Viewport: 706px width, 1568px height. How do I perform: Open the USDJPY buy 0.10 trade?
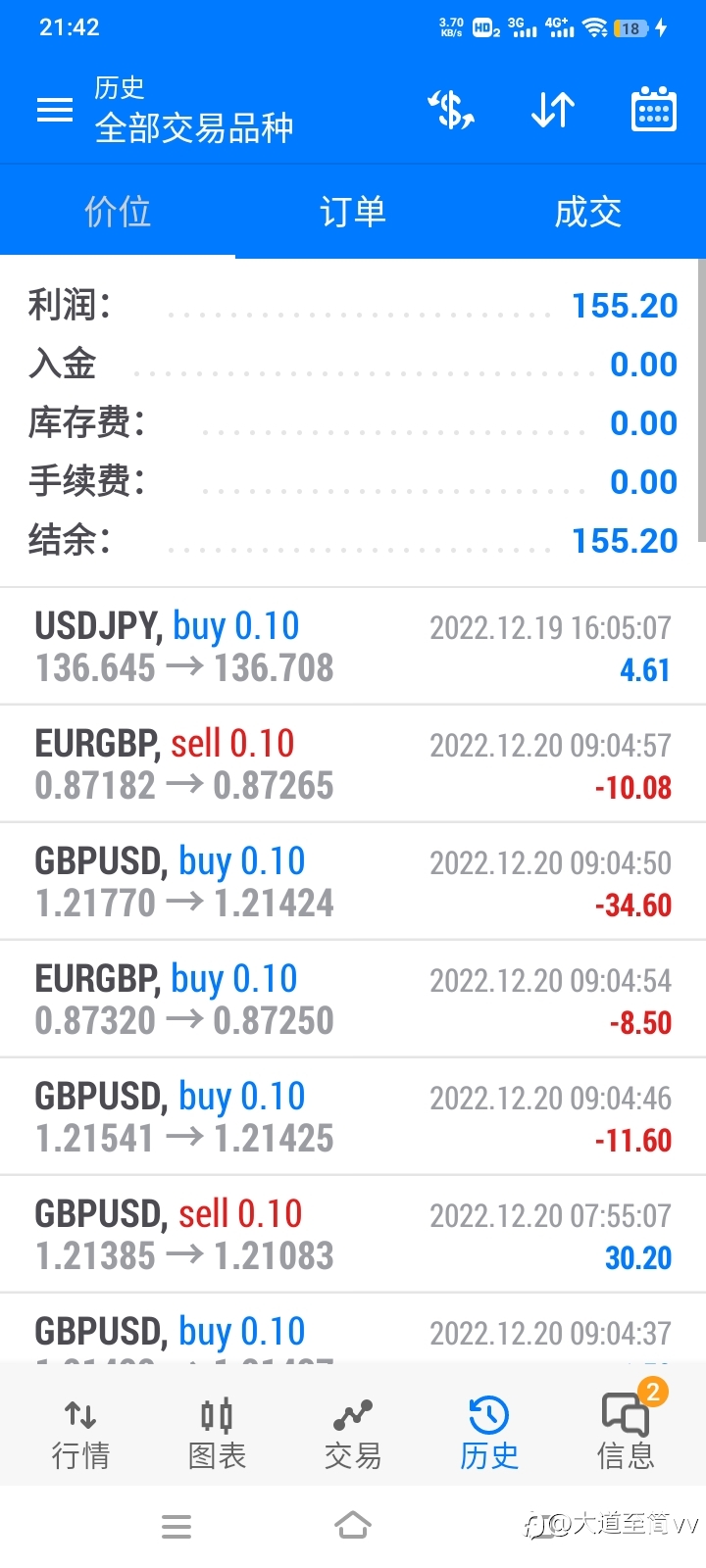[353, 647]
